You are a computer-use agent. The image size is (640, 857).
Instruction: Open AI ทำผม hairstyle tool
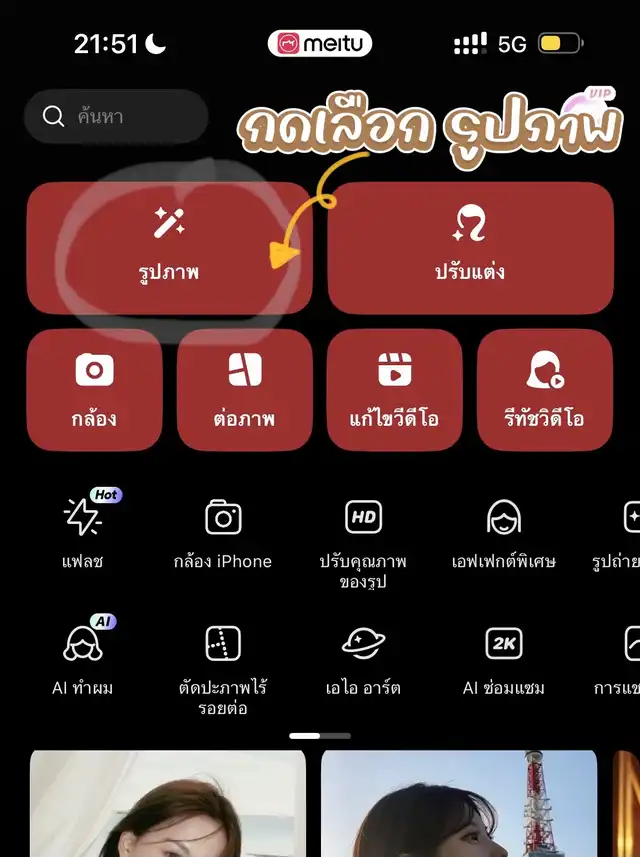click(83, 656)
